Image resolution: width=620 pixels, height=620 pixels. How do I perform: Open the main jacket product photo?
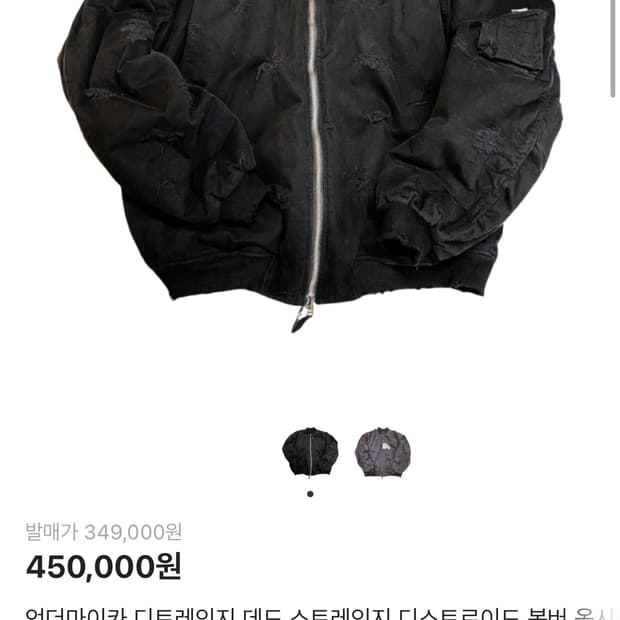[310, 160]
